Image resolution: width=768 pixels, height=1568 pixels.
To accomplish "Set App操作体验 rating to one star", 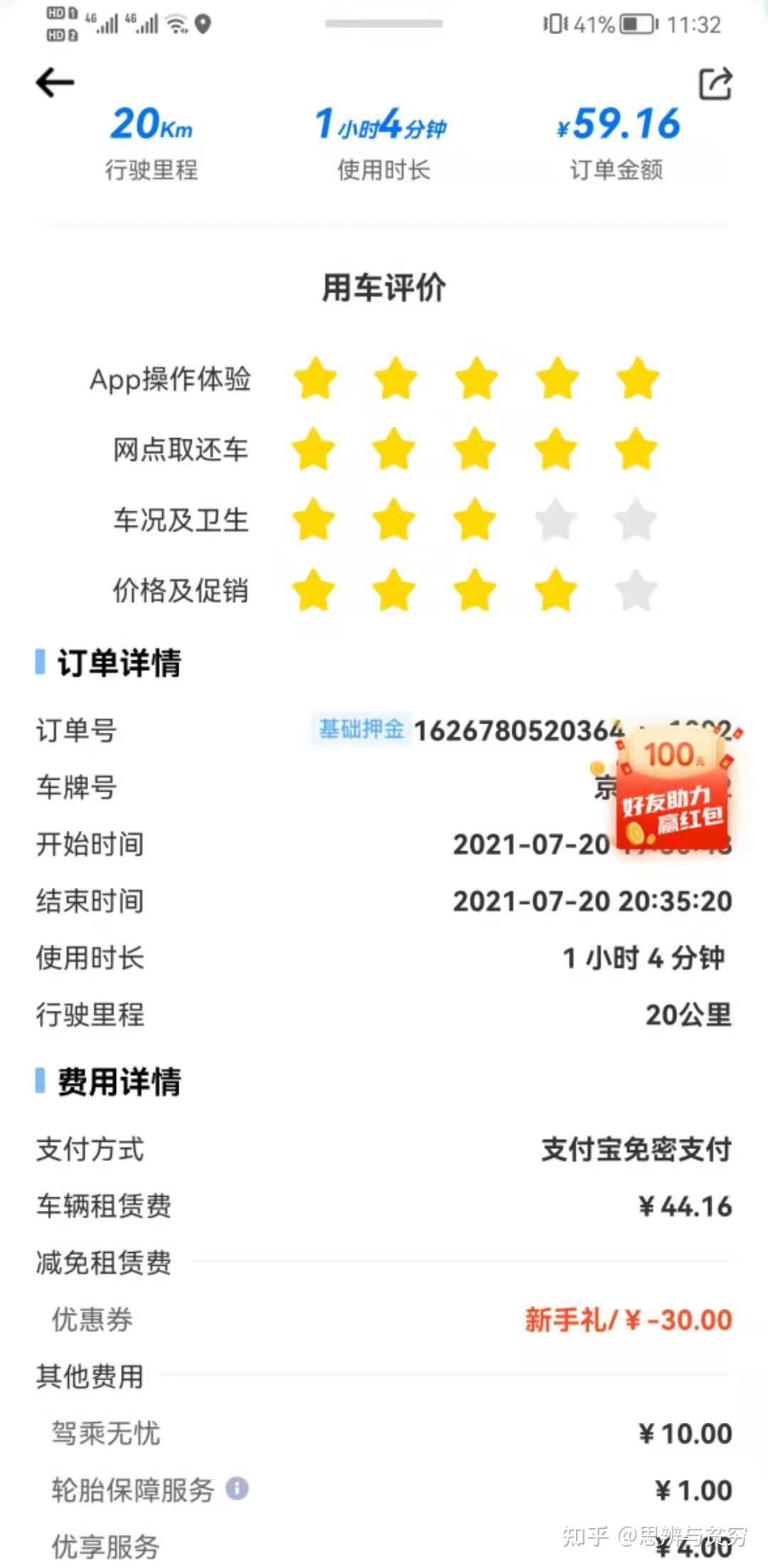I will pyautogui.click(x=314, y=378).
